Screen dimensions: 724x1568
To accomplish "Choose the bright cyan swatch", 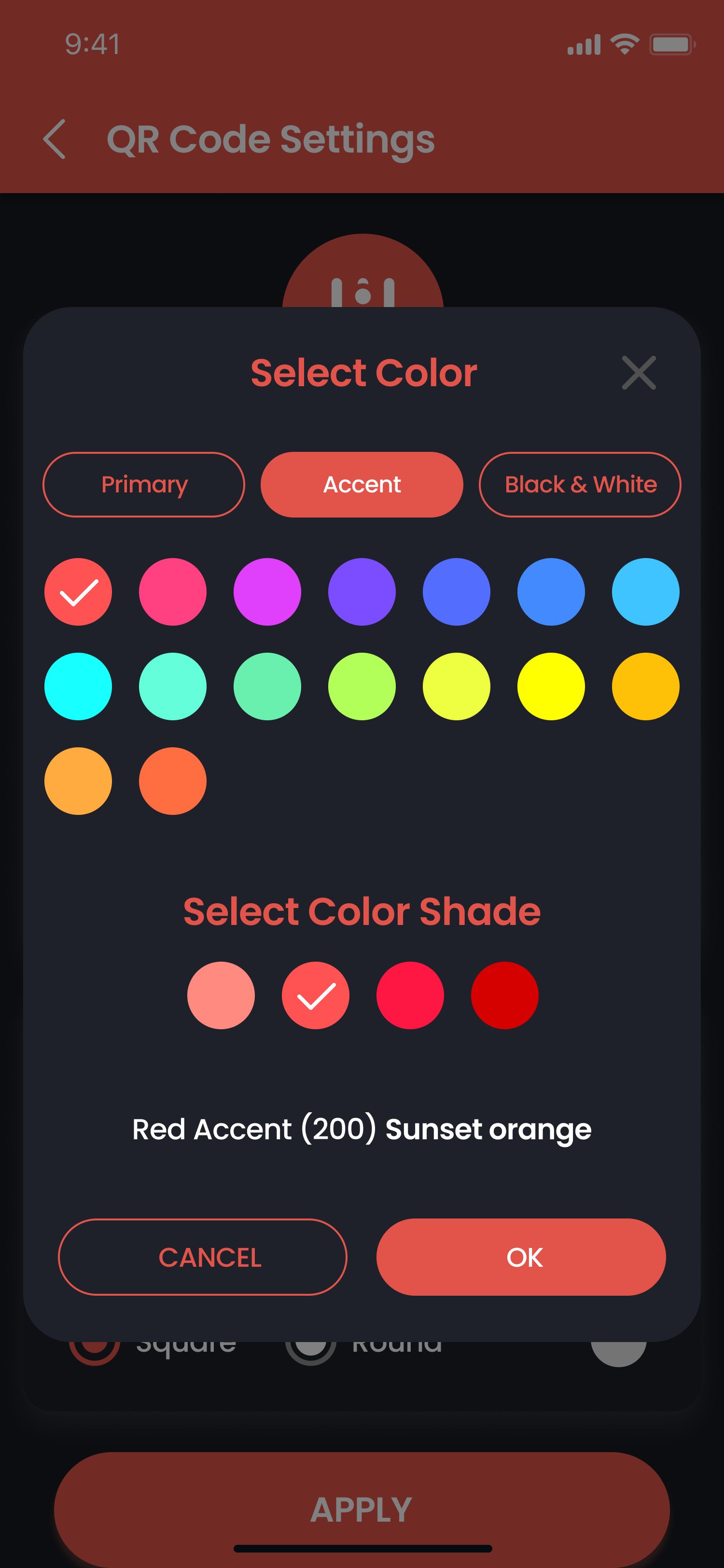I will [x=79, y=686].
